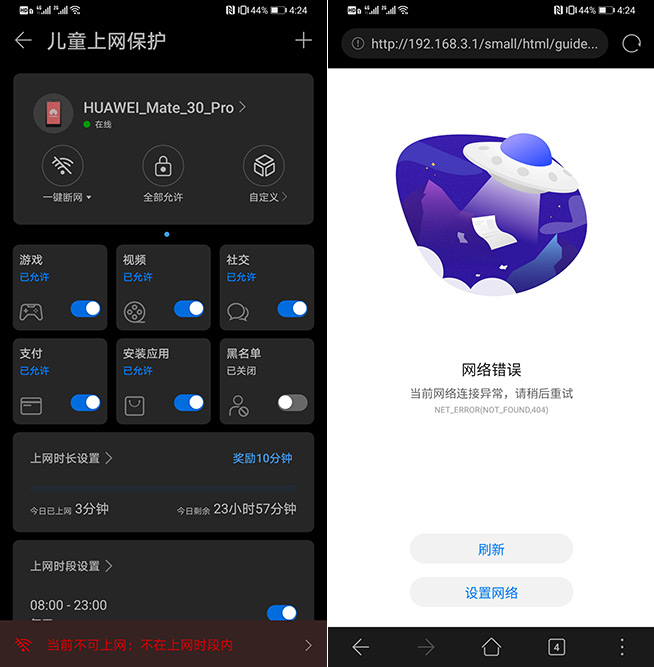Tap the 刷新 button
The width and height of the screenshot is (654, 667).
[x=491, y=549]
